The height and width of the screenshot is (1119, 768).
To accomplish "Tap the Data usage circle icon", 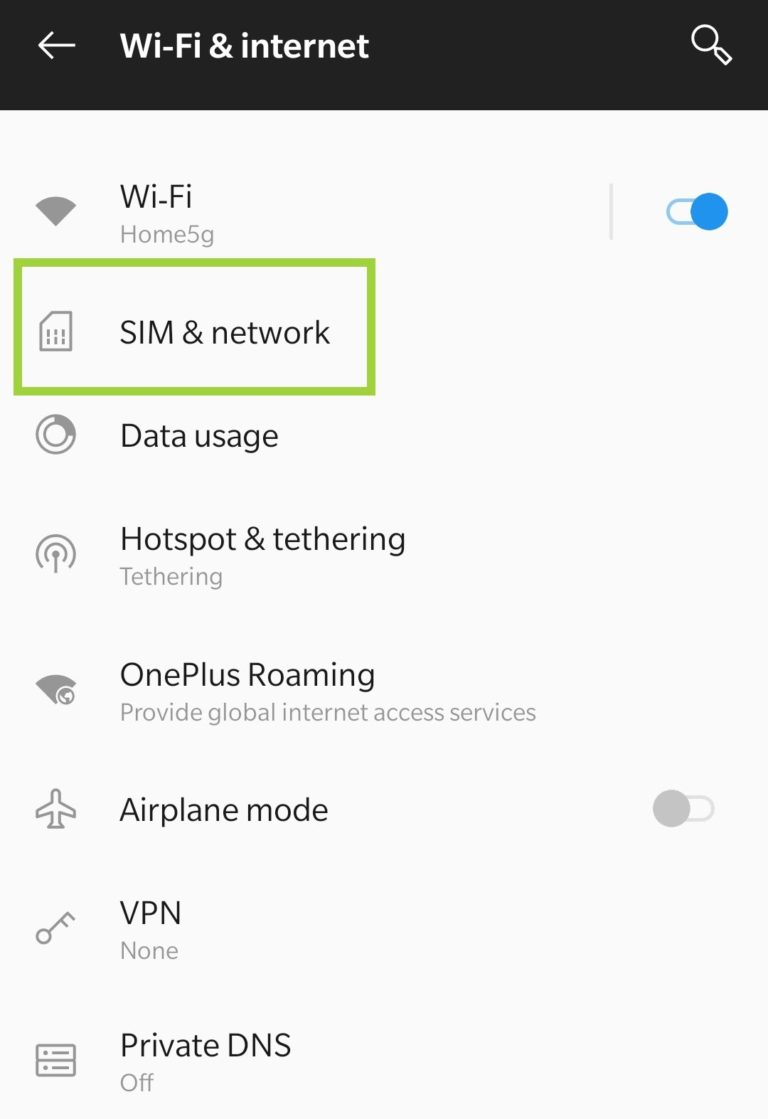I will (x=55, y=435).
